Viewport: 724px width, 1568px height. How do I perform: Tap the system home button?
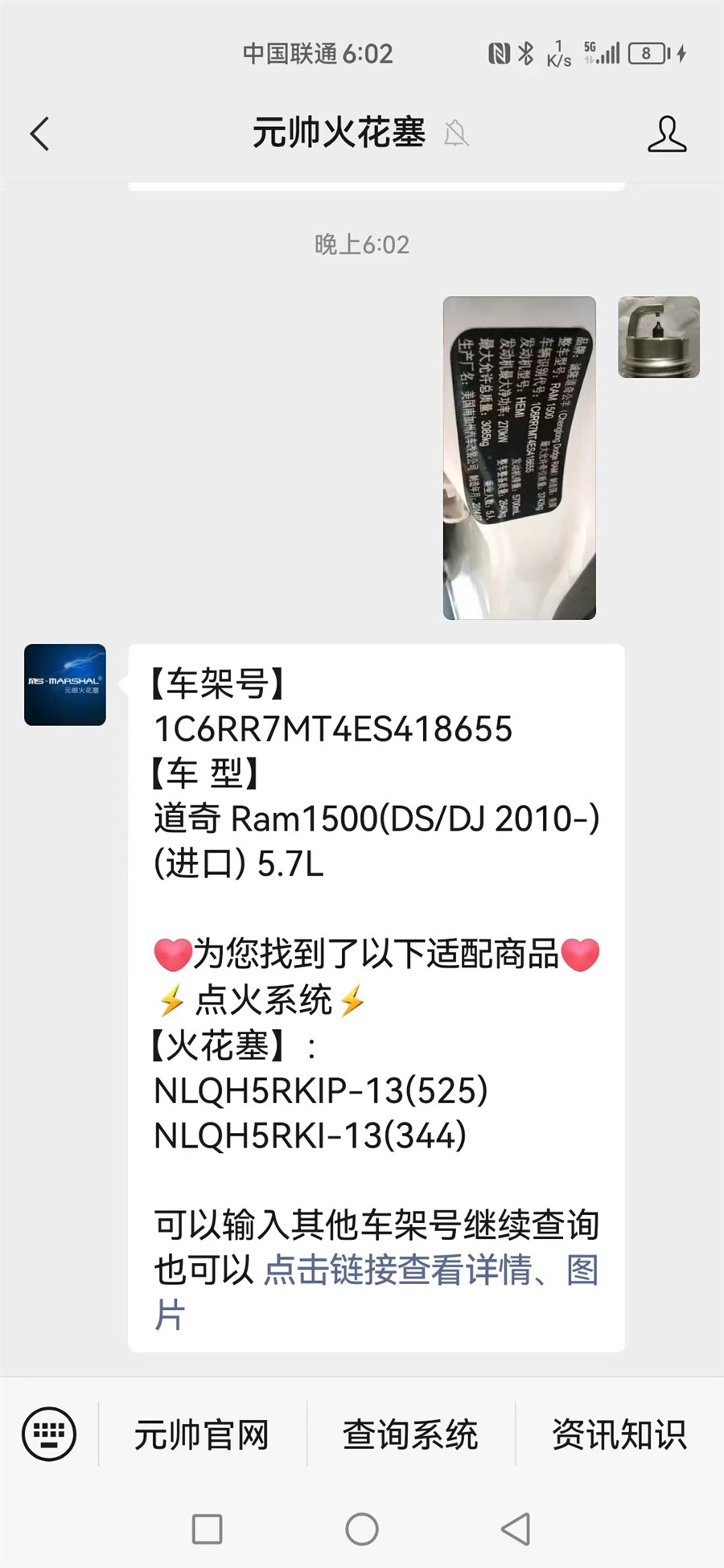[362, 1529]
